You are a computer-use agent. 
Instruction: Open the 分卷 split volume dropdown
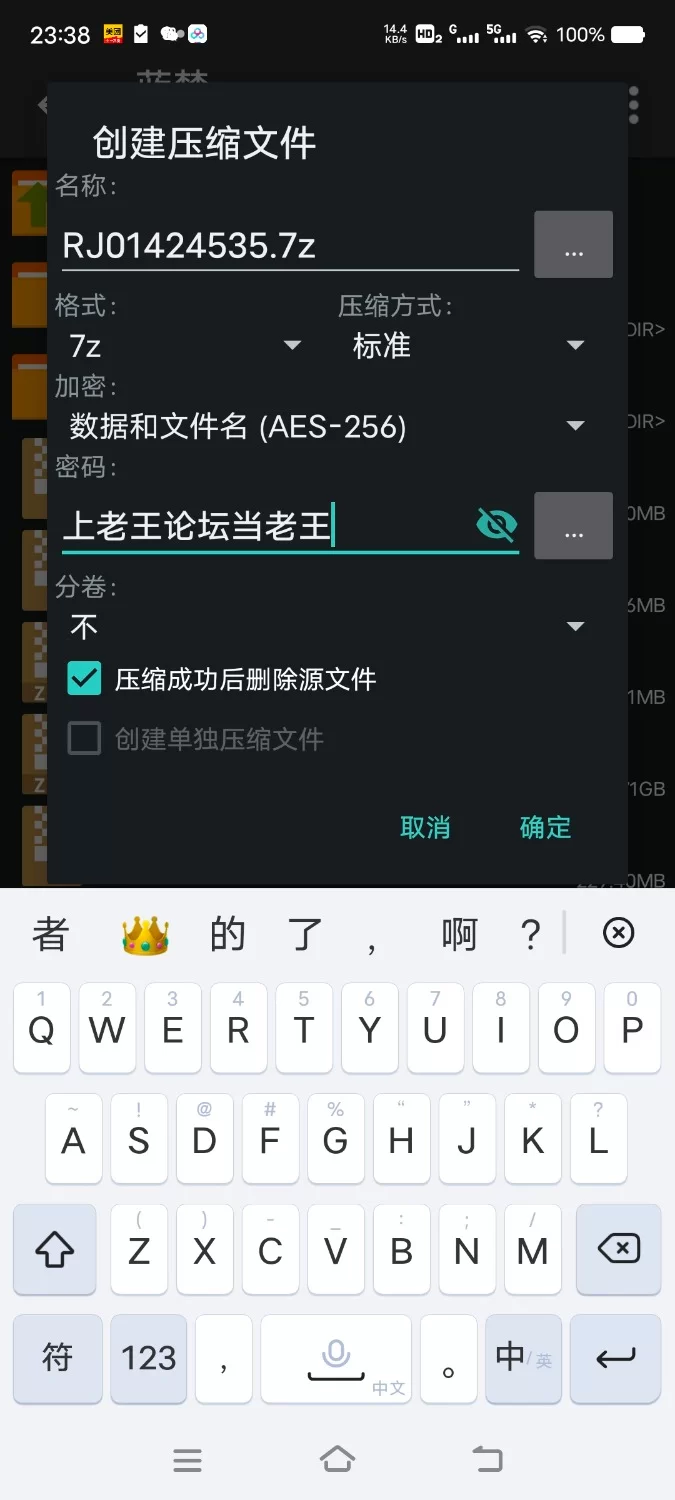[325, 627]
